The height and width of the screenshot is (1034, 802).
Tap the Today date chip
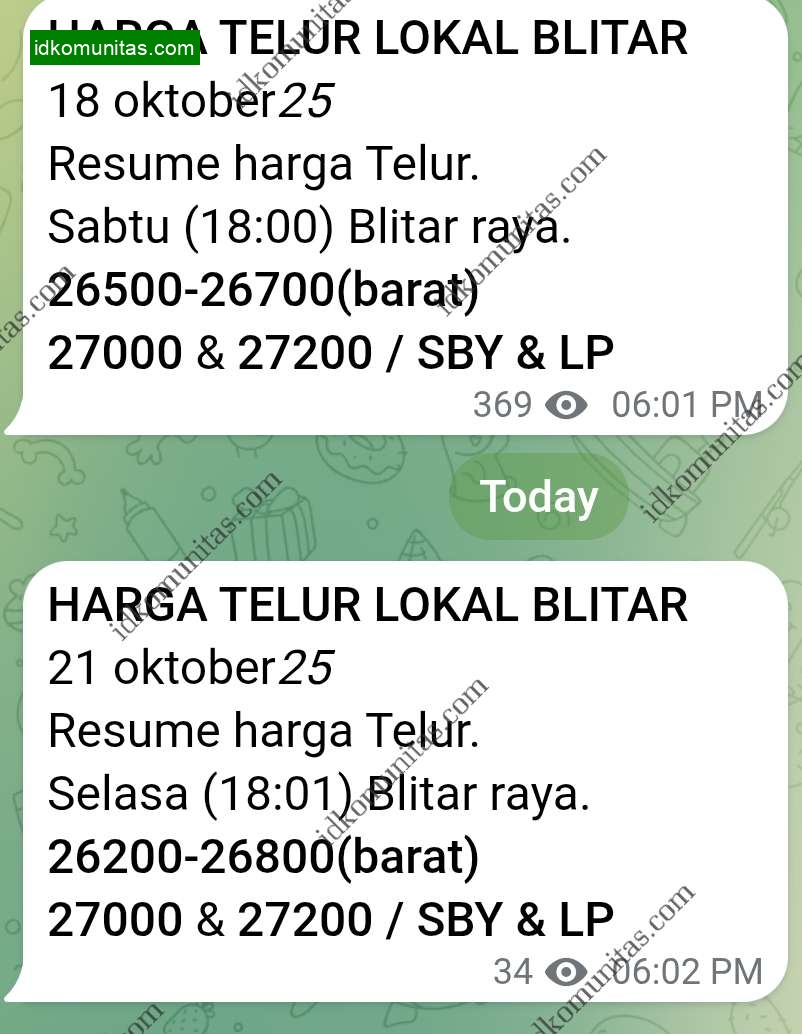539,497
